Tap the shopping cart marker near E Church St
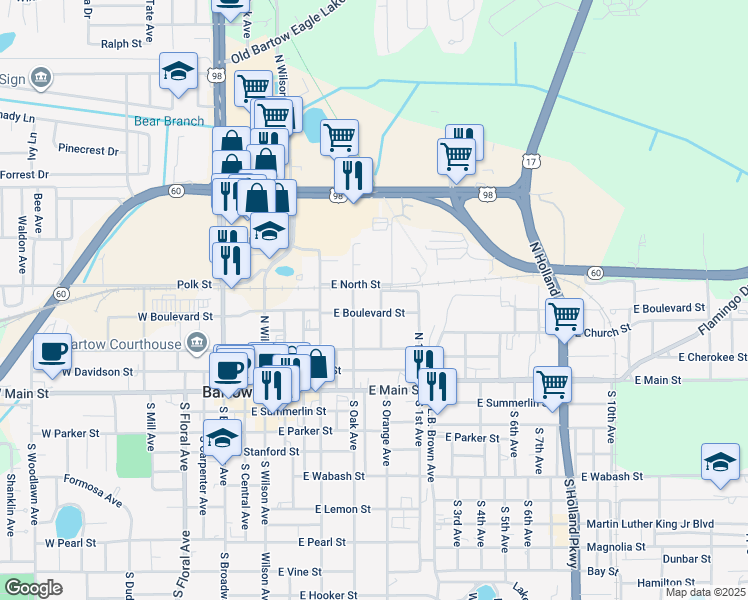Viewport: 748px width, 600px height. click(564, 316)
